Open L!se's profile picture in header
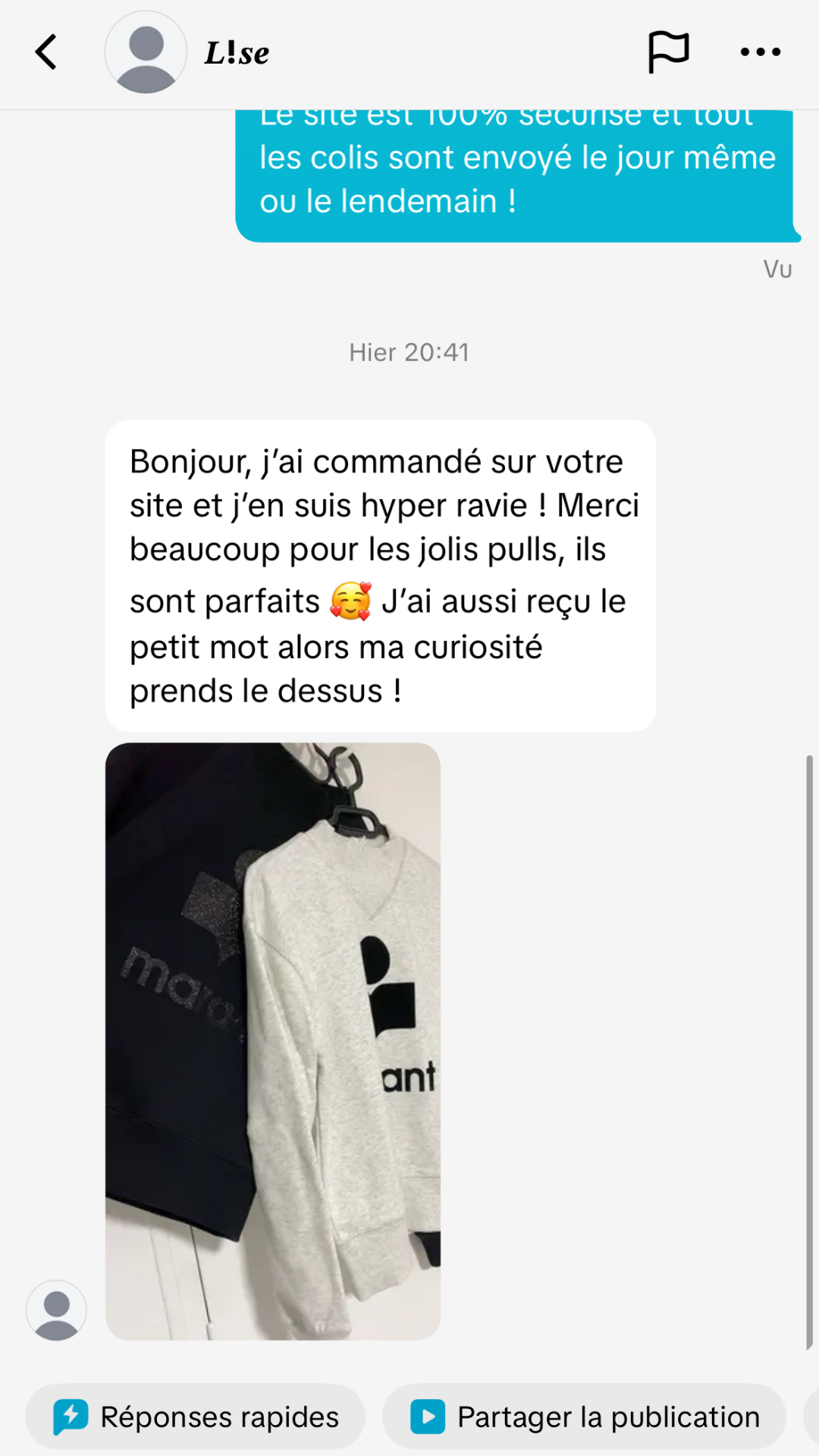 [x=146, y=52]
